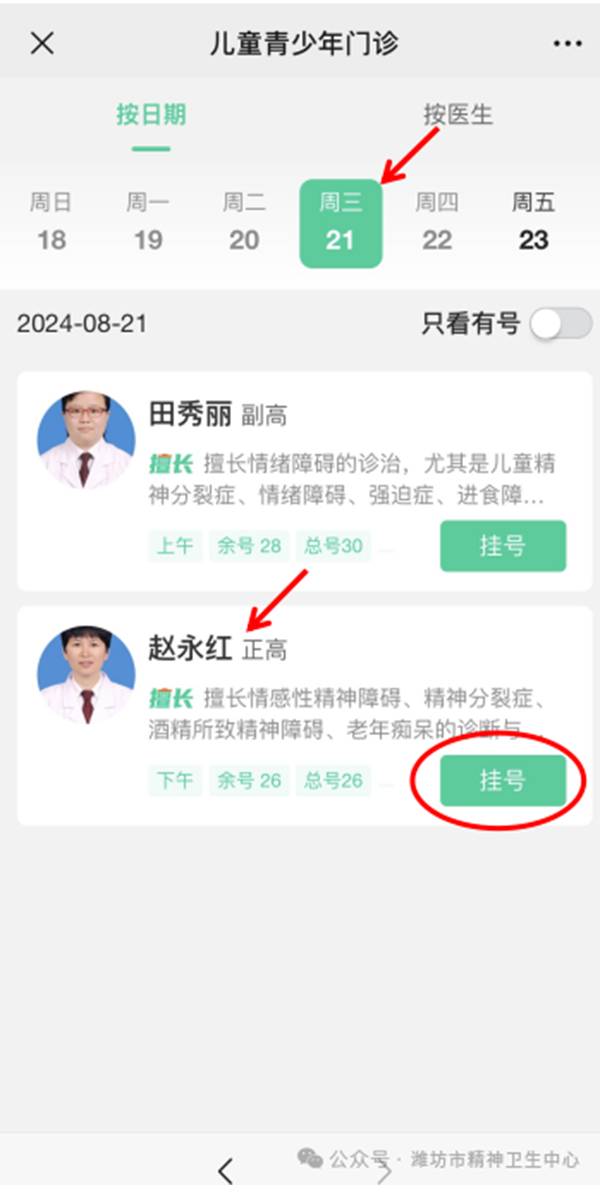
Task: Select 周四 22 date
Action: 437,222
